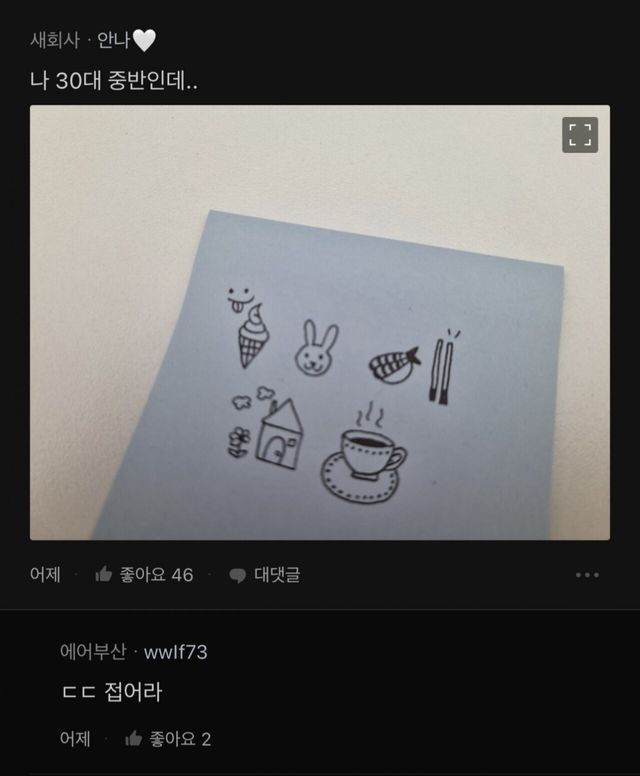The width and height of the screenshot is (640, 776).
Task: Expand the doodle photo to fullscreen
Action: pyautogui.click(x=580, y=135)
